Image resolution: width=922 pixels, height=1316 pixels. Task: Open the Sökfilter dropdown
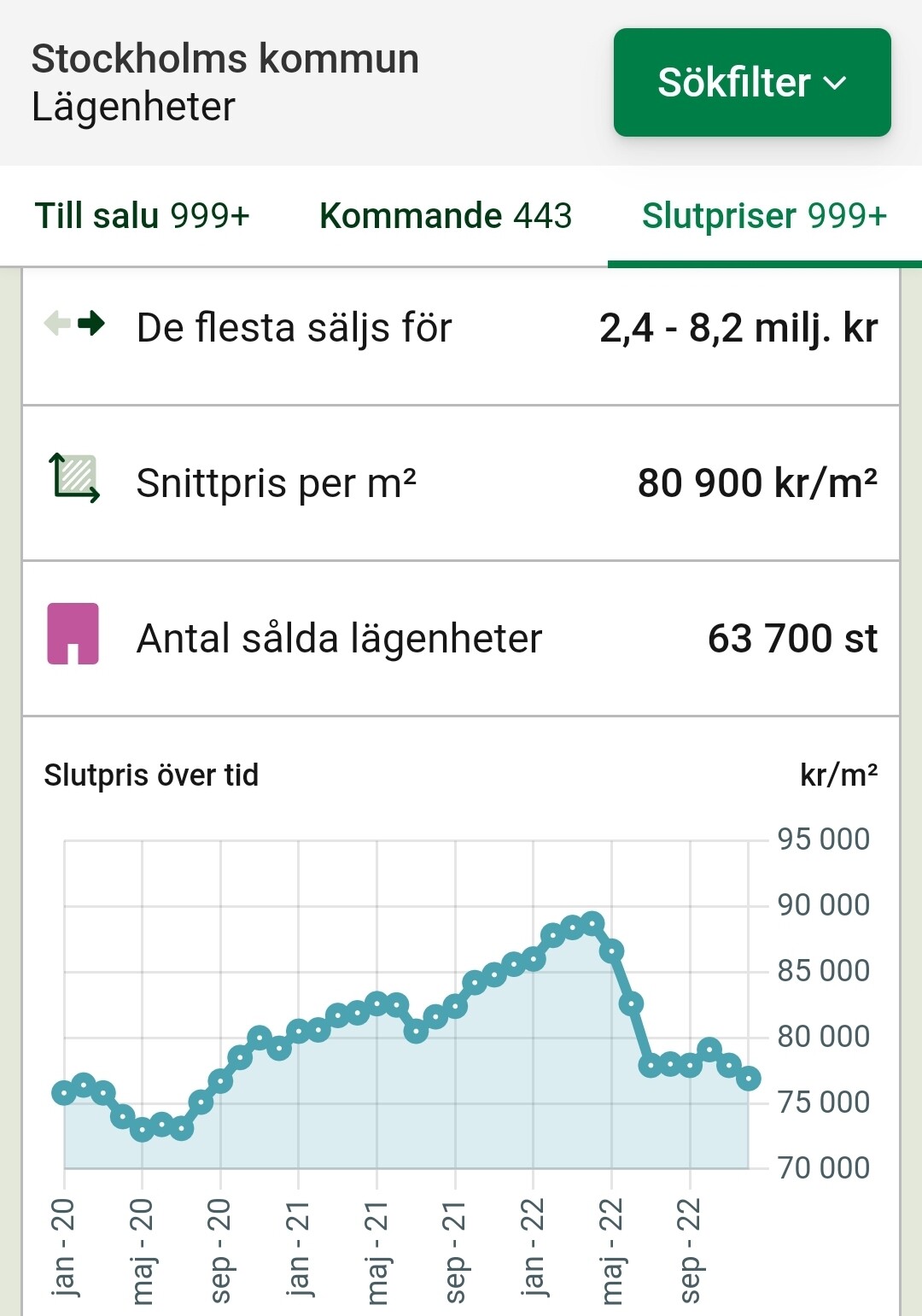click(x=751, y=83)
